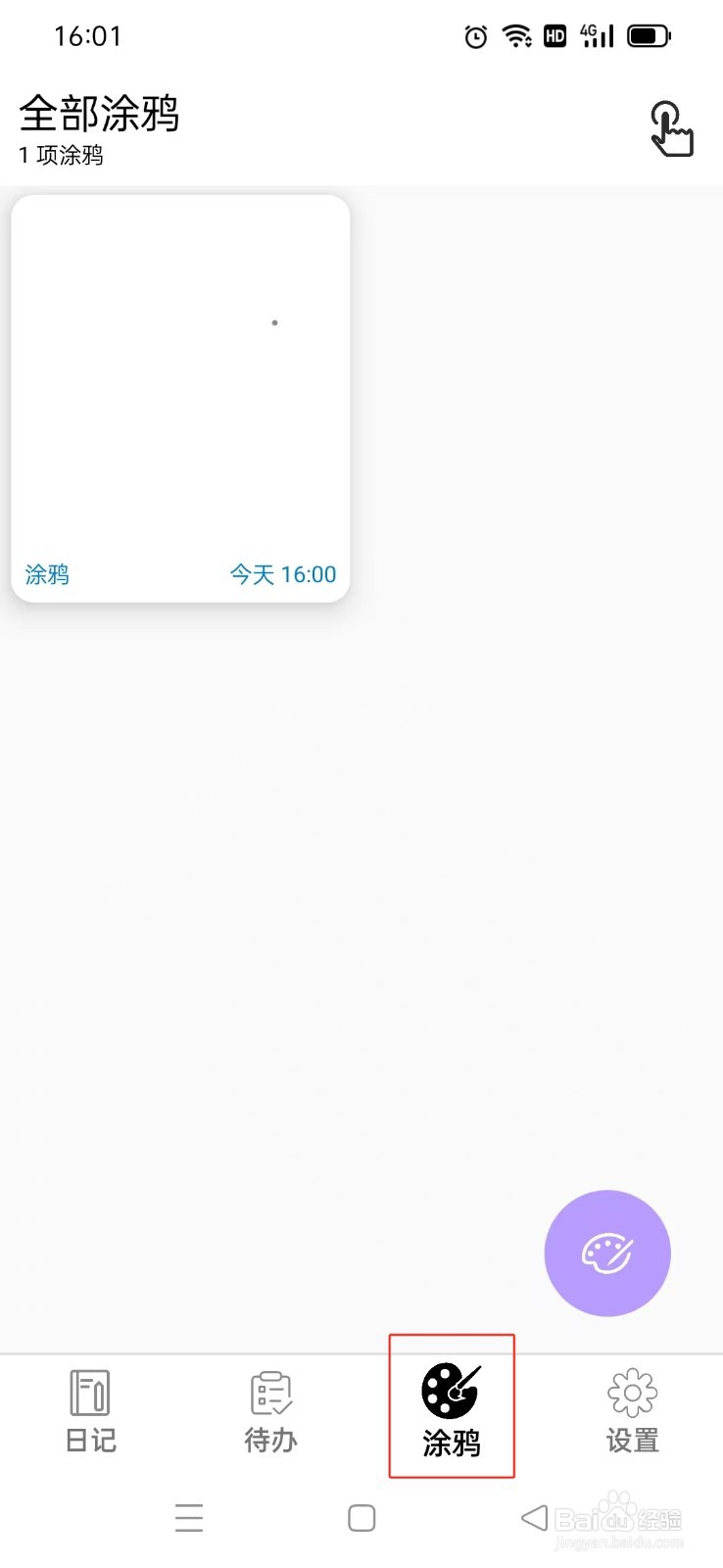The height and width of the screenshot is (1568, 723).
Task: Tap the Android home square button
Action: (361, 1517)
